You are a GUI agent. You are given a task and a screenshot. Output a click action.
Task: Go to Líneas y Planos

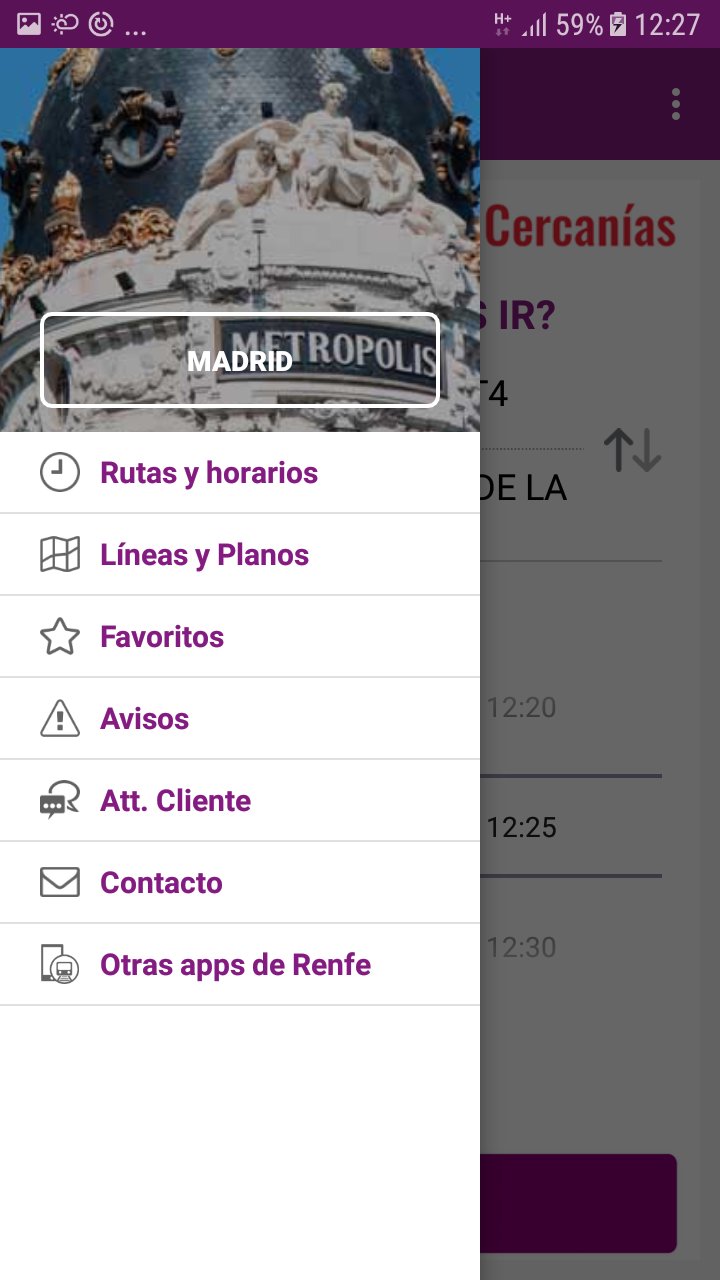click(x=204, y=555)
